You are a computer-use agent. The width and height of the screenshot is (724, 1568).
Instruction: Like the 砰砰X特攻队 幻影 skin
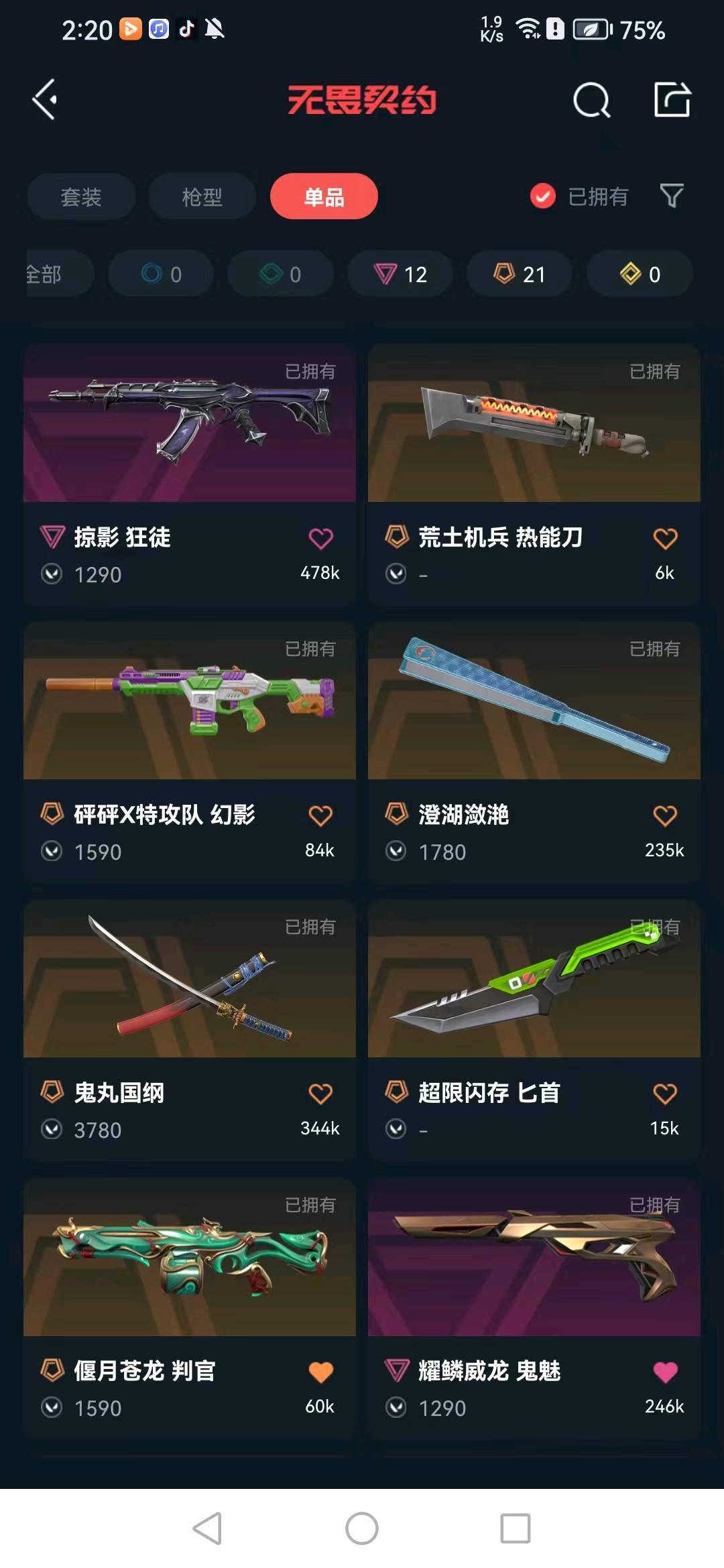[x=320, y=816]
